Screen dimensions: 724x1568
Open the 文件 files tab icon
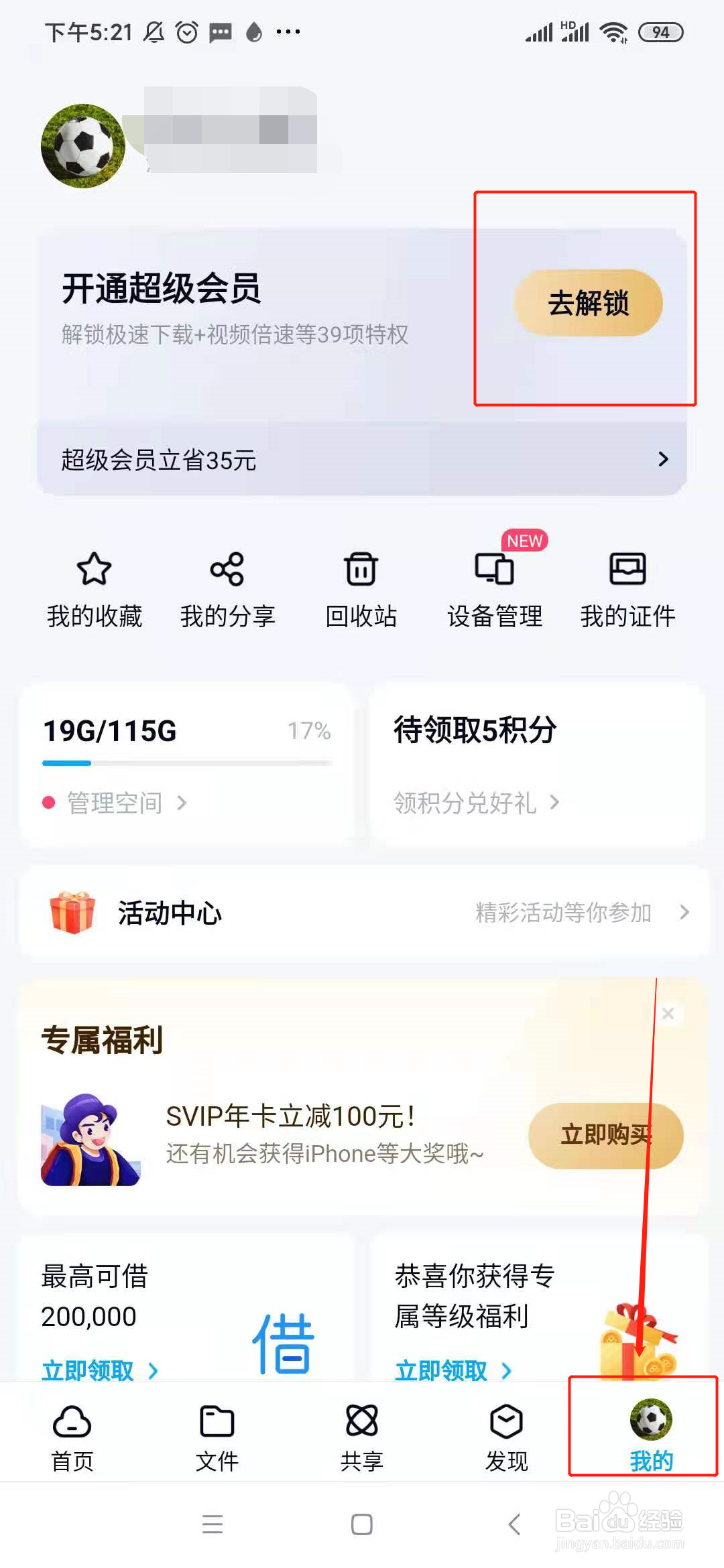(x=217, y=1420)
